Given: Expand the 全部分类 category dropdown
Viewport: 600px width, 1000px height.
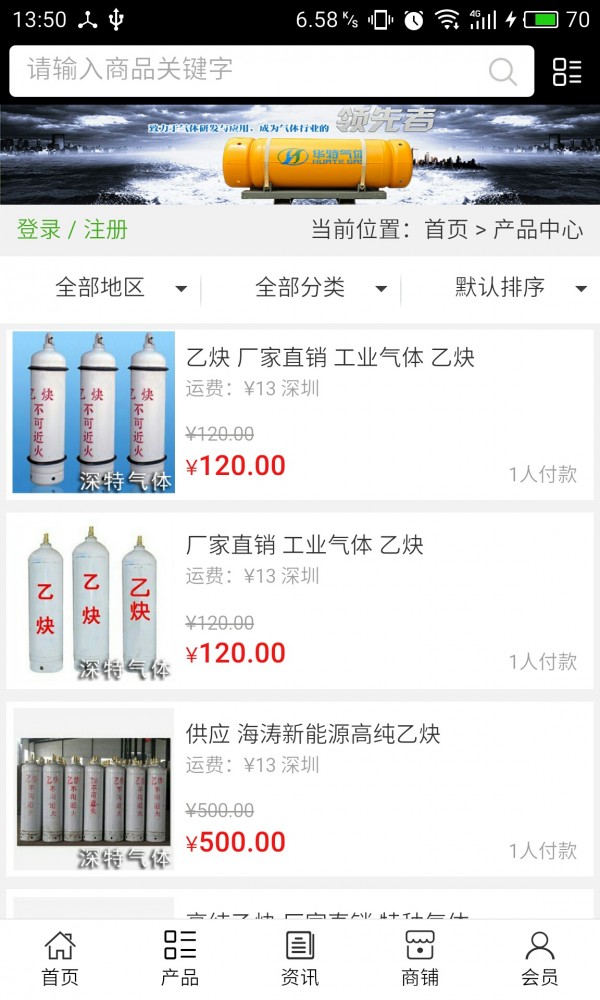Looking at the screenshot, I should click(320, 288).
